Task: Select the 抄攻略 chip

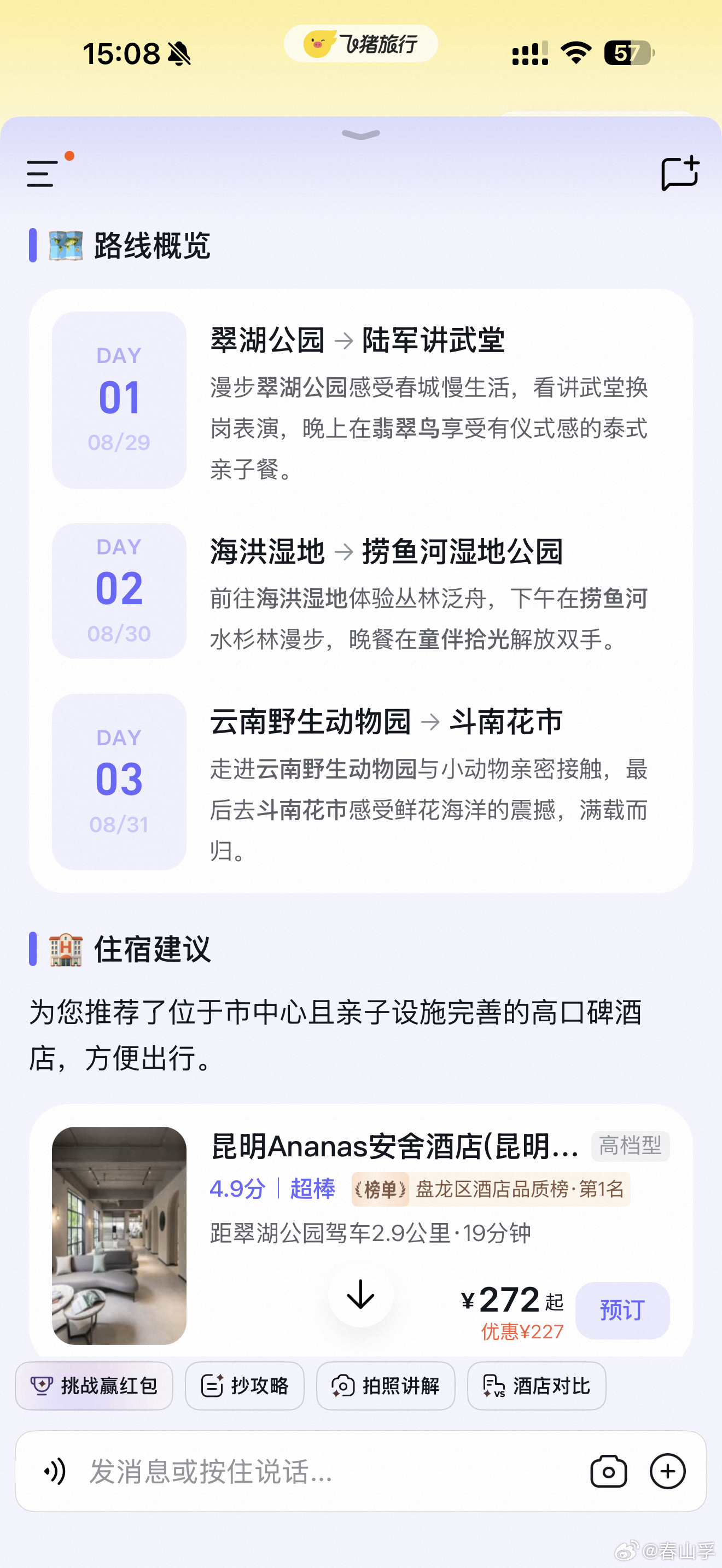Action: (244, 1385)
